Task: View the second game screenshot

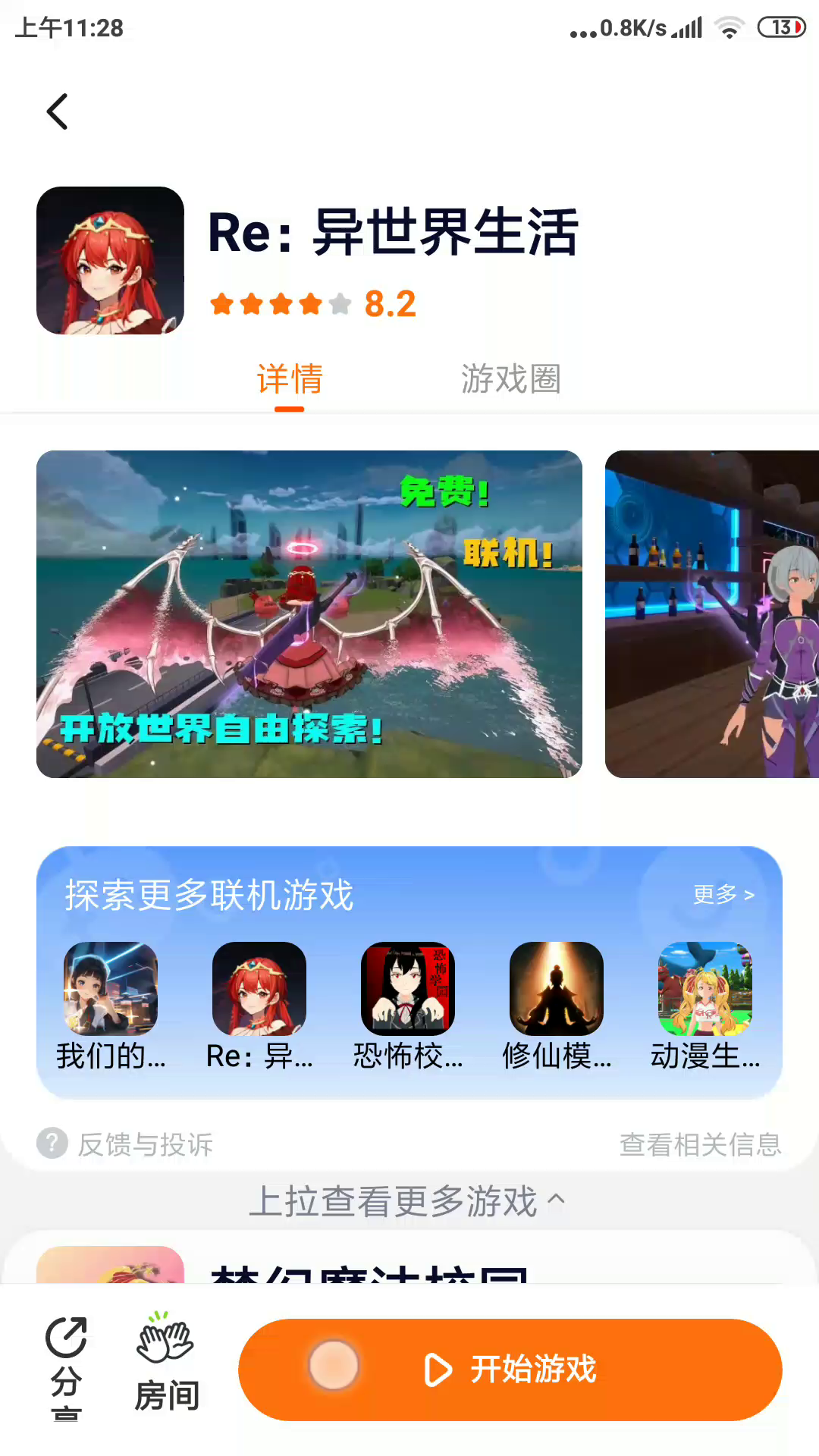Action: click(x=711, y=613)
